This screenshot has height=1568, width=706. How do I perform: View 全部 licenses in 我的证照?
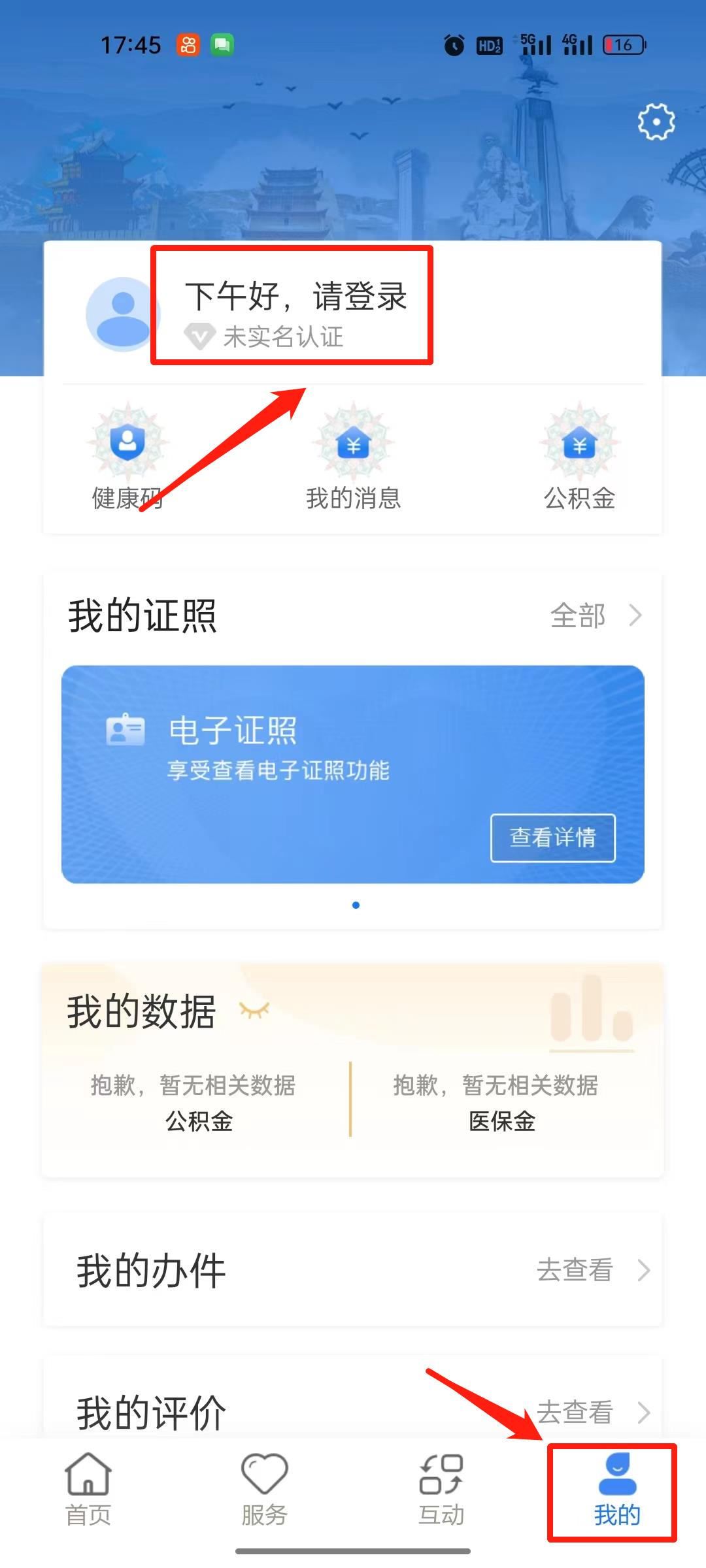click(x=595, y=615)
